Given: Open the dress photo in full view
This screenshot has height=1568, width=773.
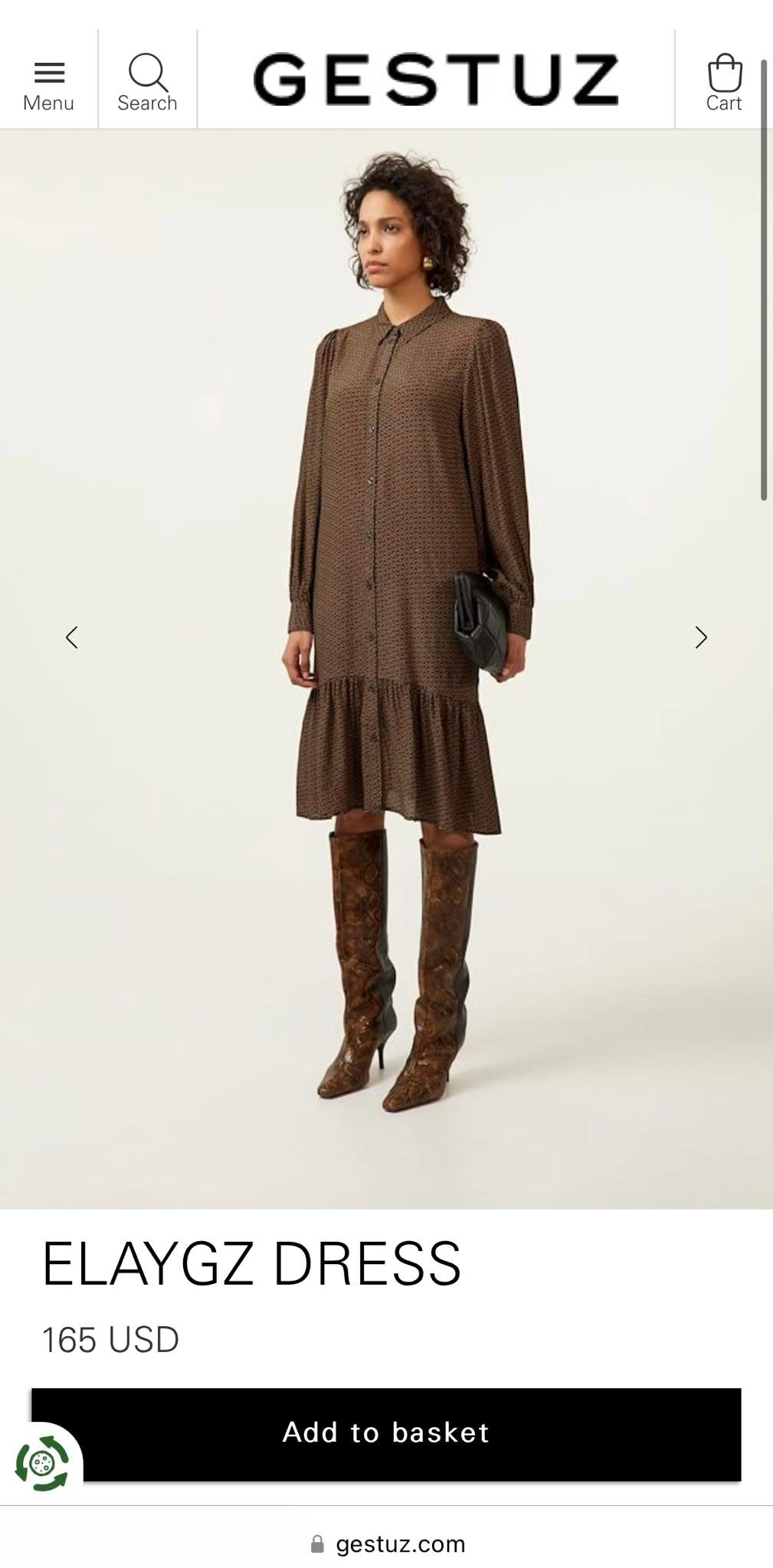Looking at the screenshot, I should [386, 668].
